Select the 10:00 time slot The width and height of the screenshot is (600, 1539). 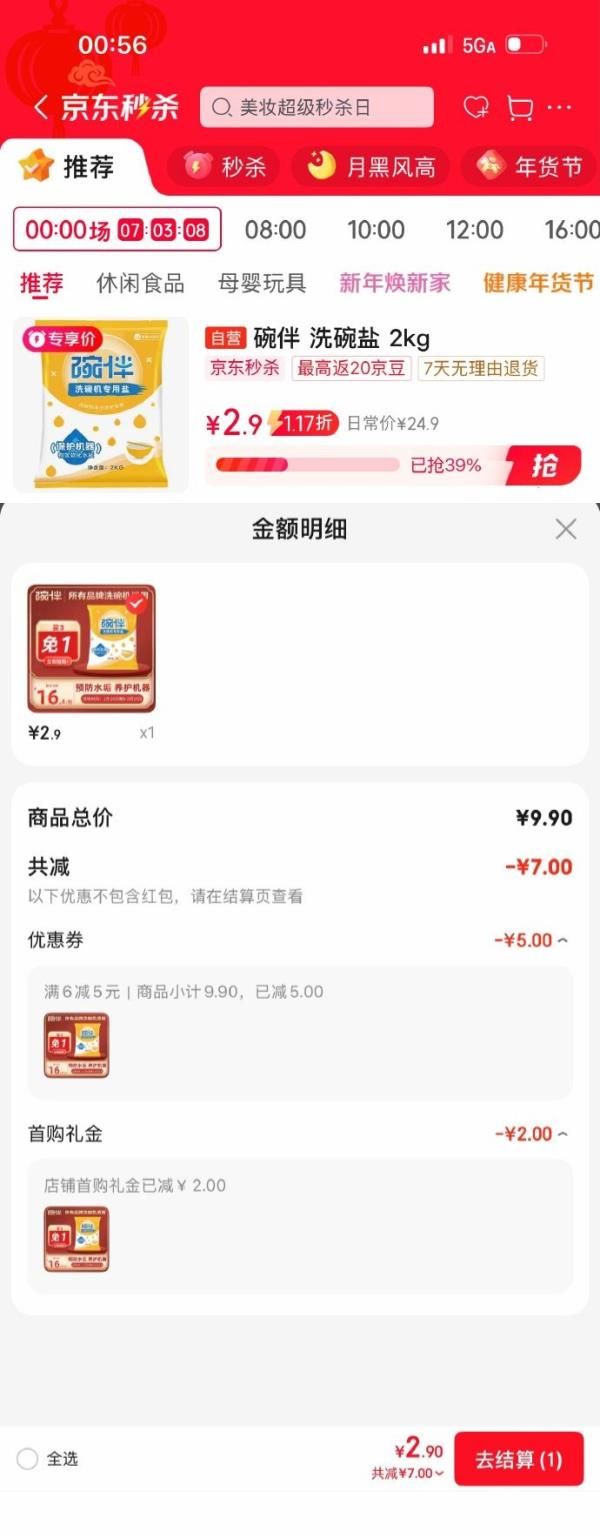[376, 230]
